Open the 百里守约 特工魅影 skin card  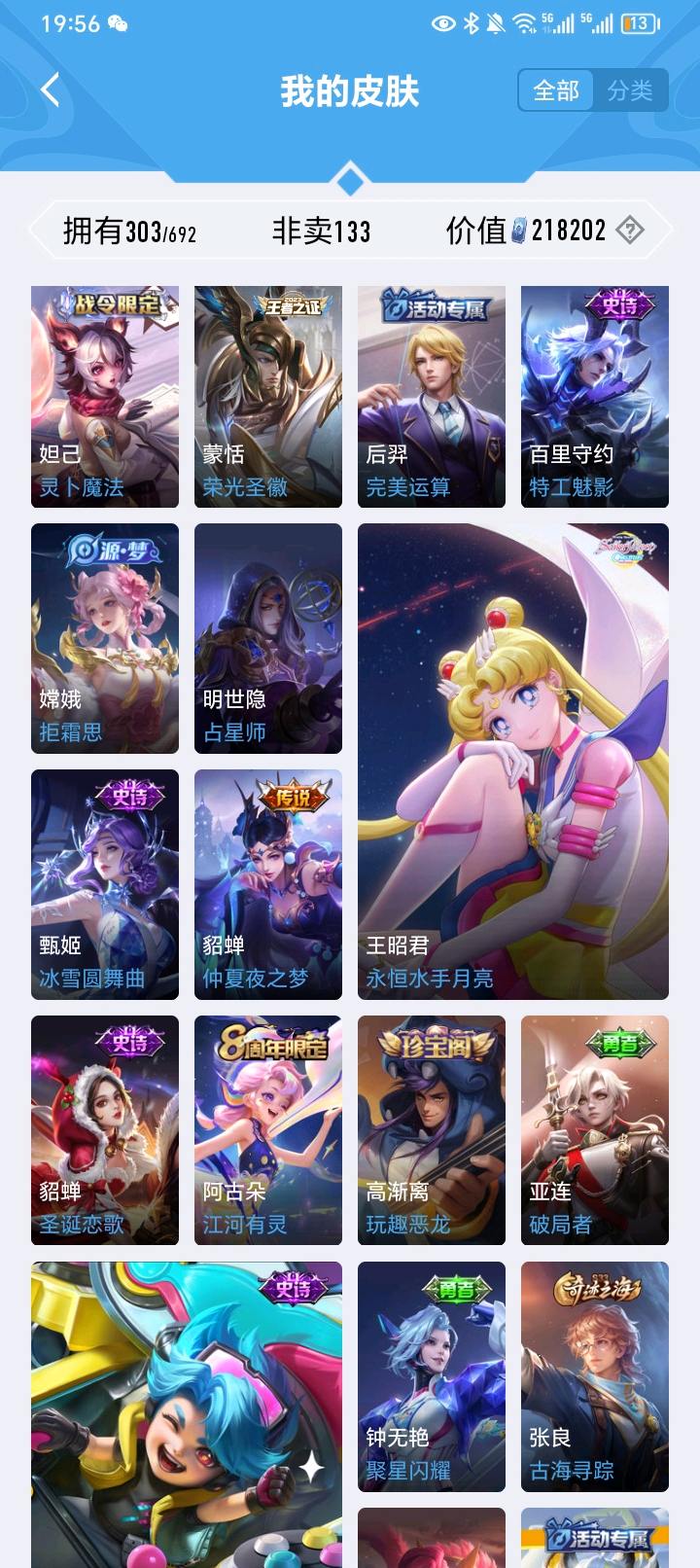pyautogui.click(x=595, y=396)
